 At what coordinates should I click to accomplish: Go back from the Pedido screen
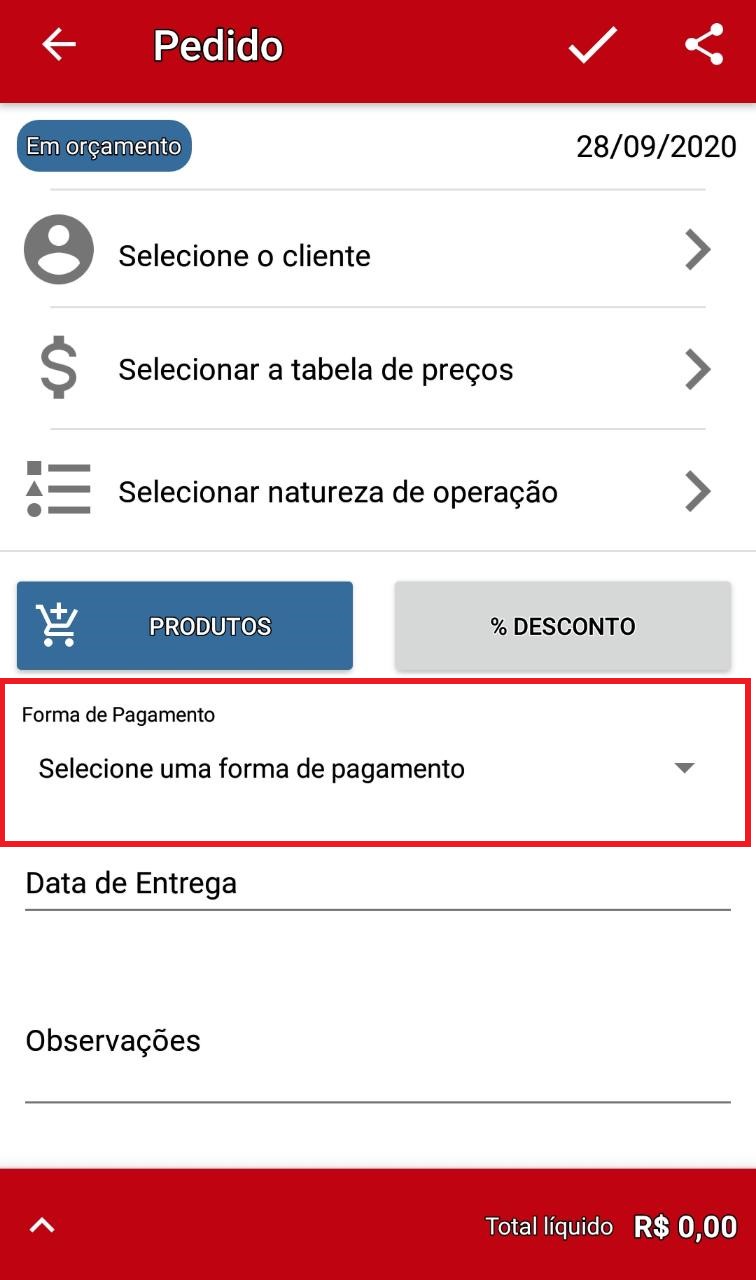(x=59, y=45)
